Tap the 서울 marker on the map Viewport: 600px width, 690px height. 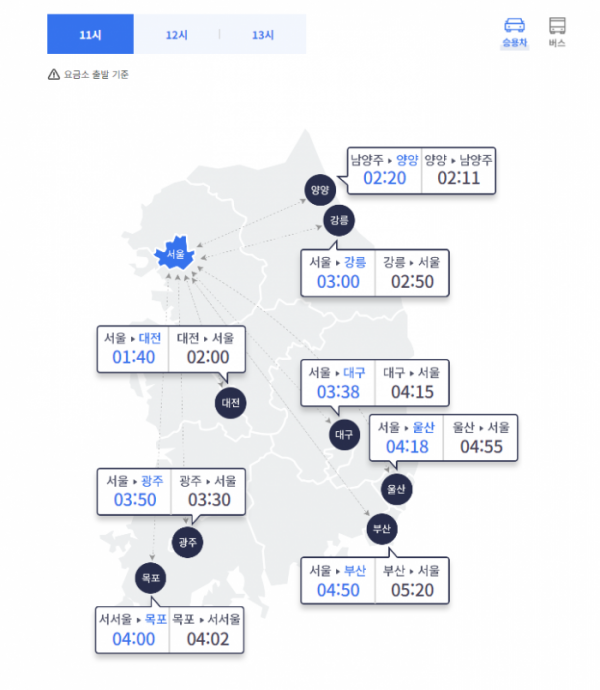[175, 254]
